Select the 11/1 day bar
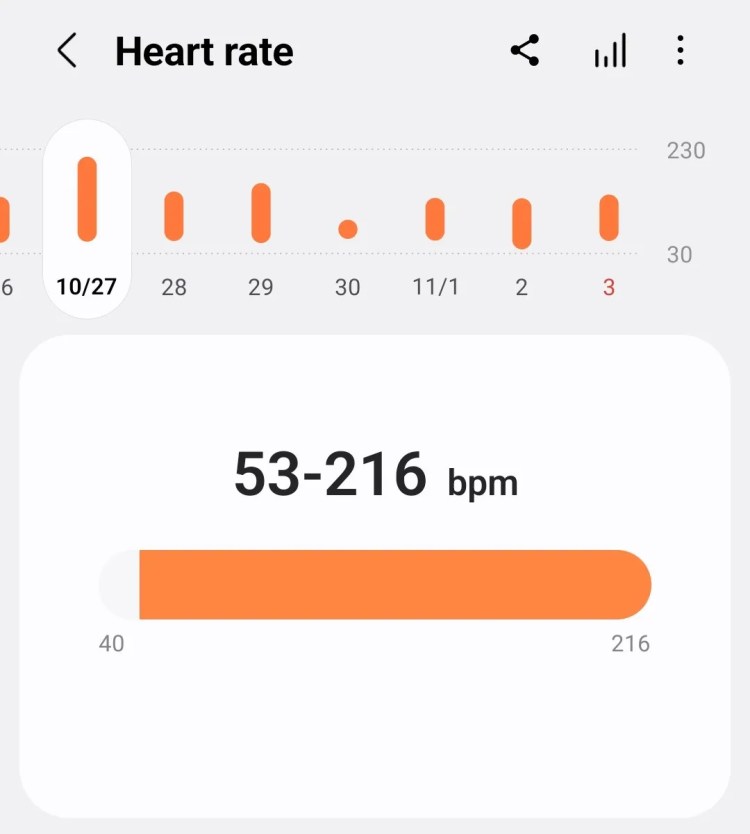Image resolution: width=750 pixels, height=834 pixels. pyautogui.click(x=435, y=219)
